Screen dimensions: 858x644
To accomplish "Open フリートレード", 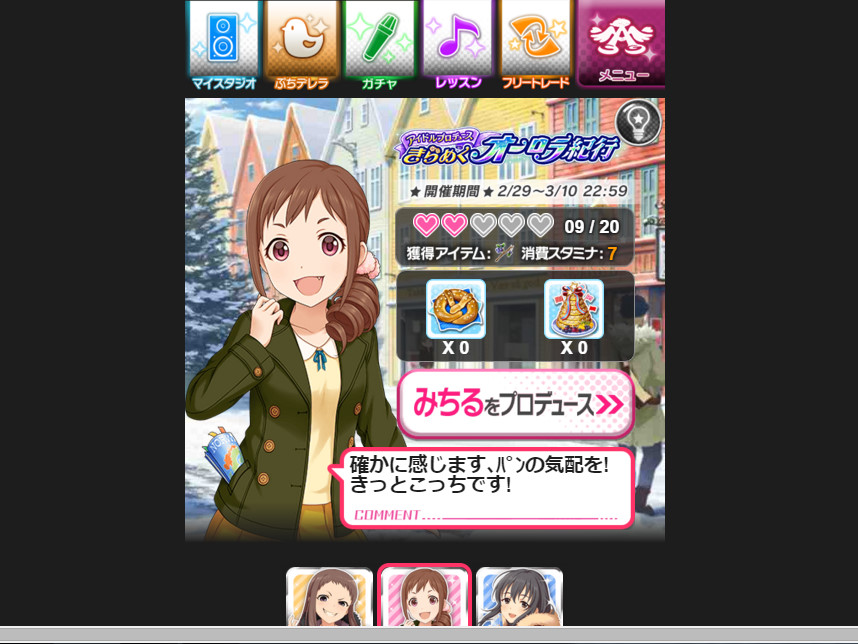I will point(535,44).
